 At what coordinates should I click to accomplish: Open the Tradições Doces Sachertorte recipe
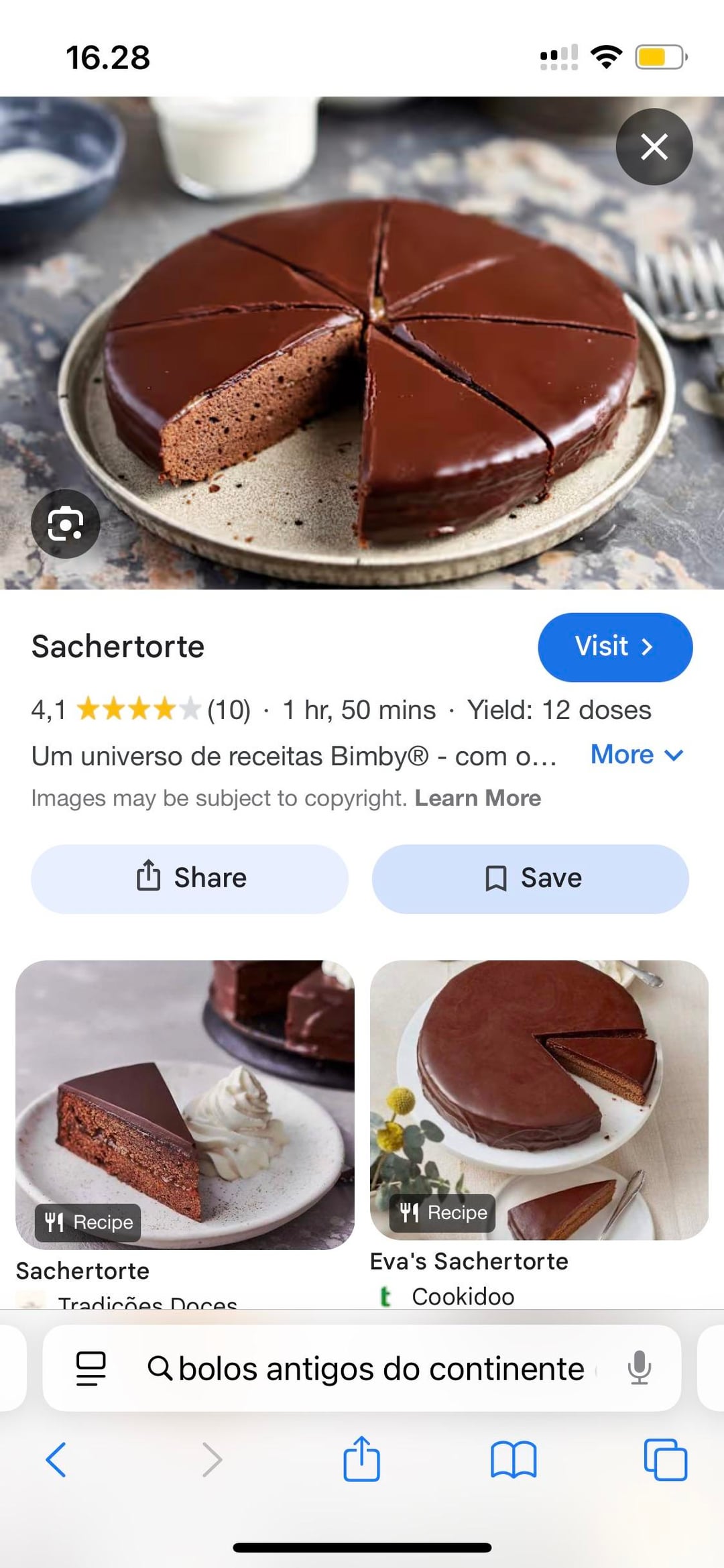(184, 1113)
